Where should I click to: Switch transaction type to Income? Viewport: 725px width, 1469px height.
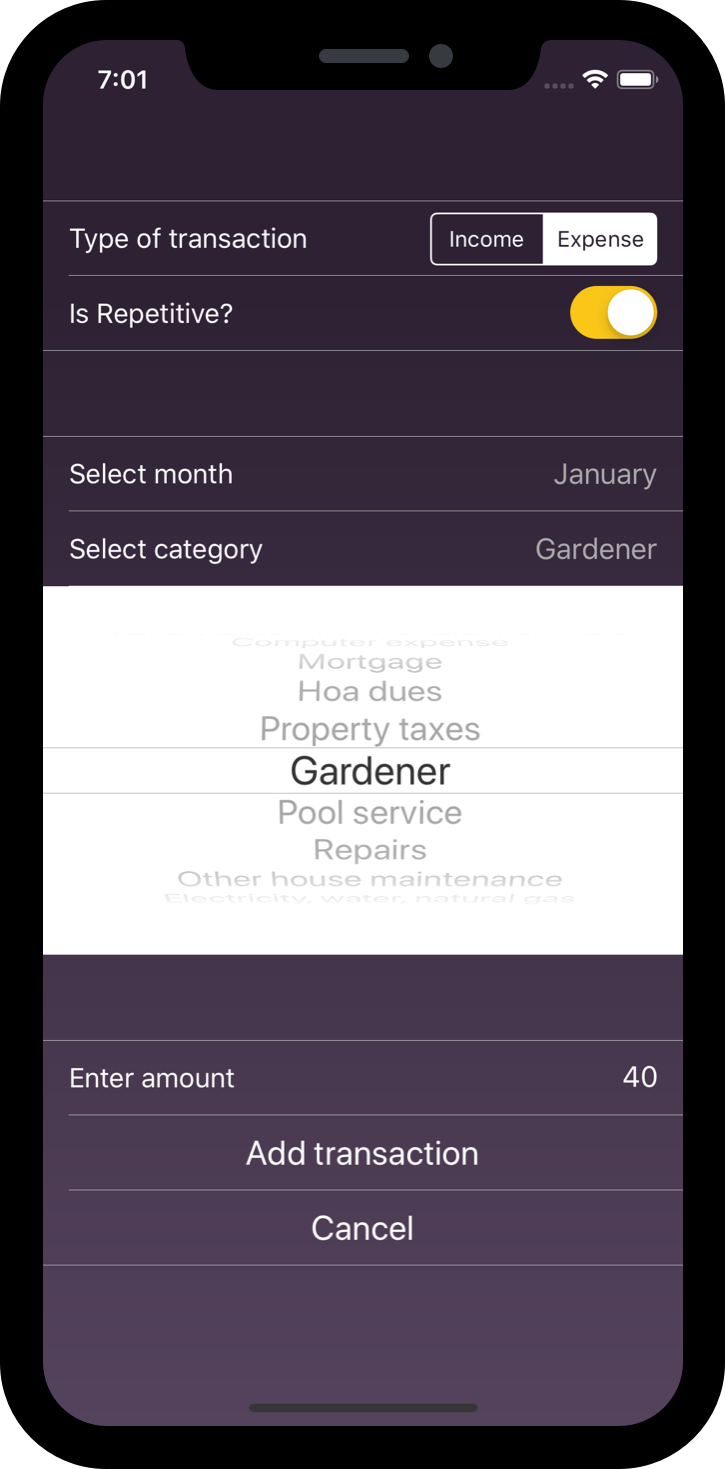pos(486,239)
